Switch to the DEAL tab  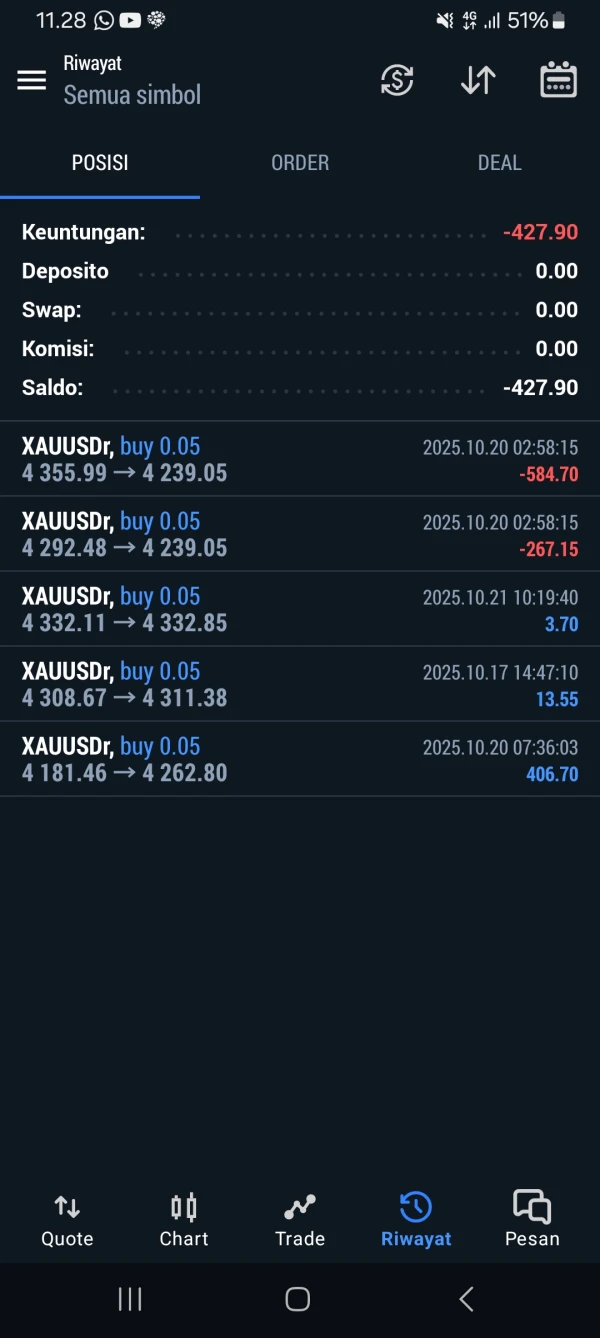pos(499,163)
